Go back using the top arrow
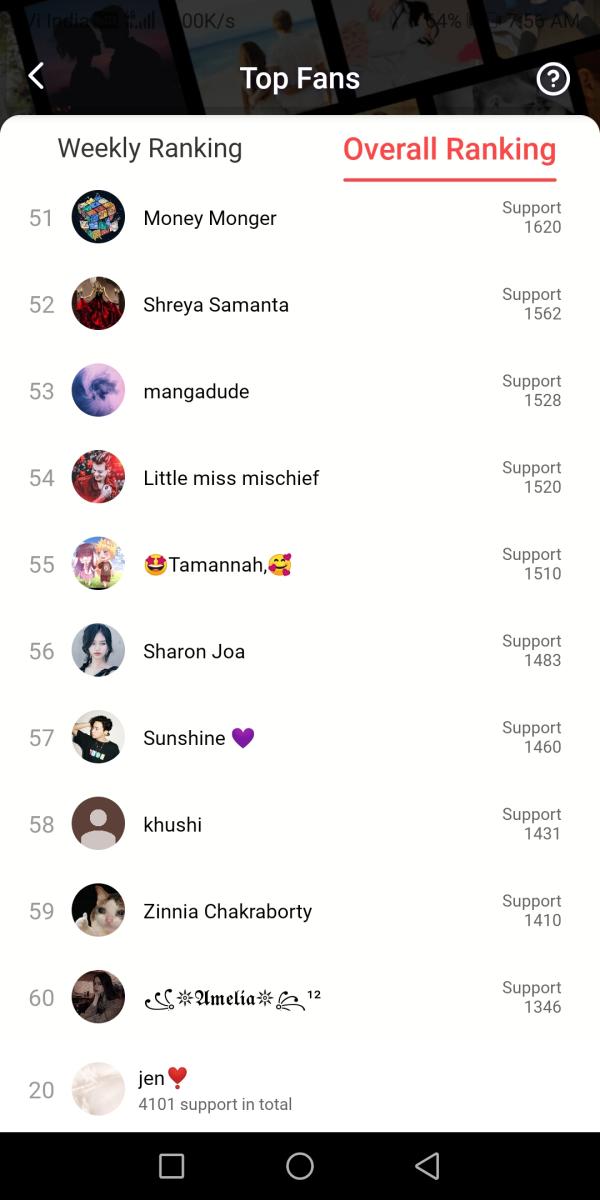The width and height of the screenshot is (600, 1200). 37,77
